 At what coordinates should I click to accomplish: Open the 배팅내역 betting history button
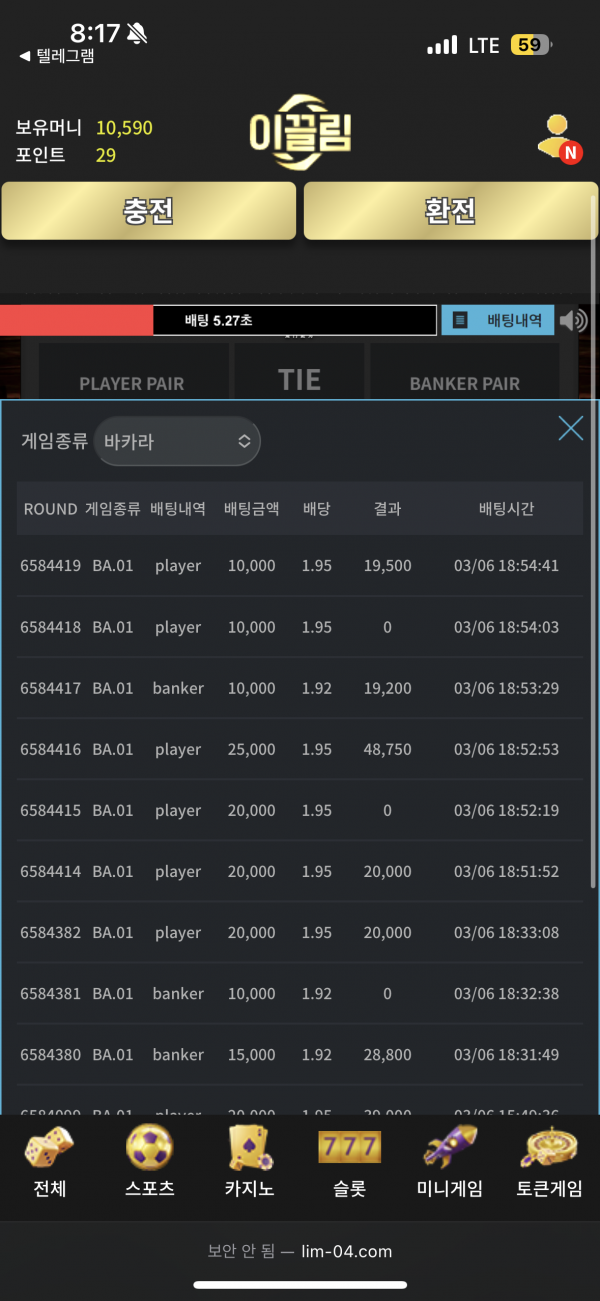coord(498,320)
